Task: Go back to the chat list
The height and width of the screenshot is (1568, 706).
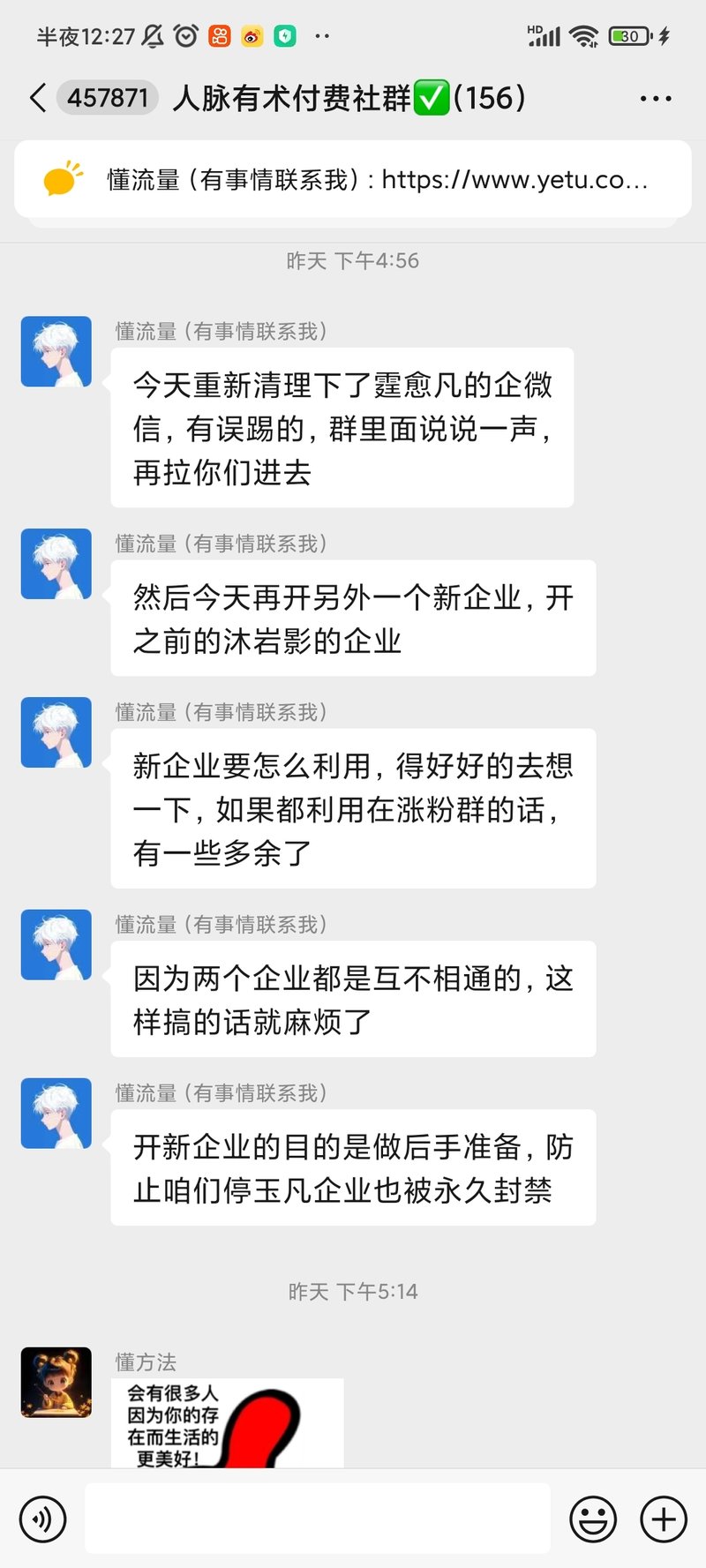Action: click(x=37, y=98)
